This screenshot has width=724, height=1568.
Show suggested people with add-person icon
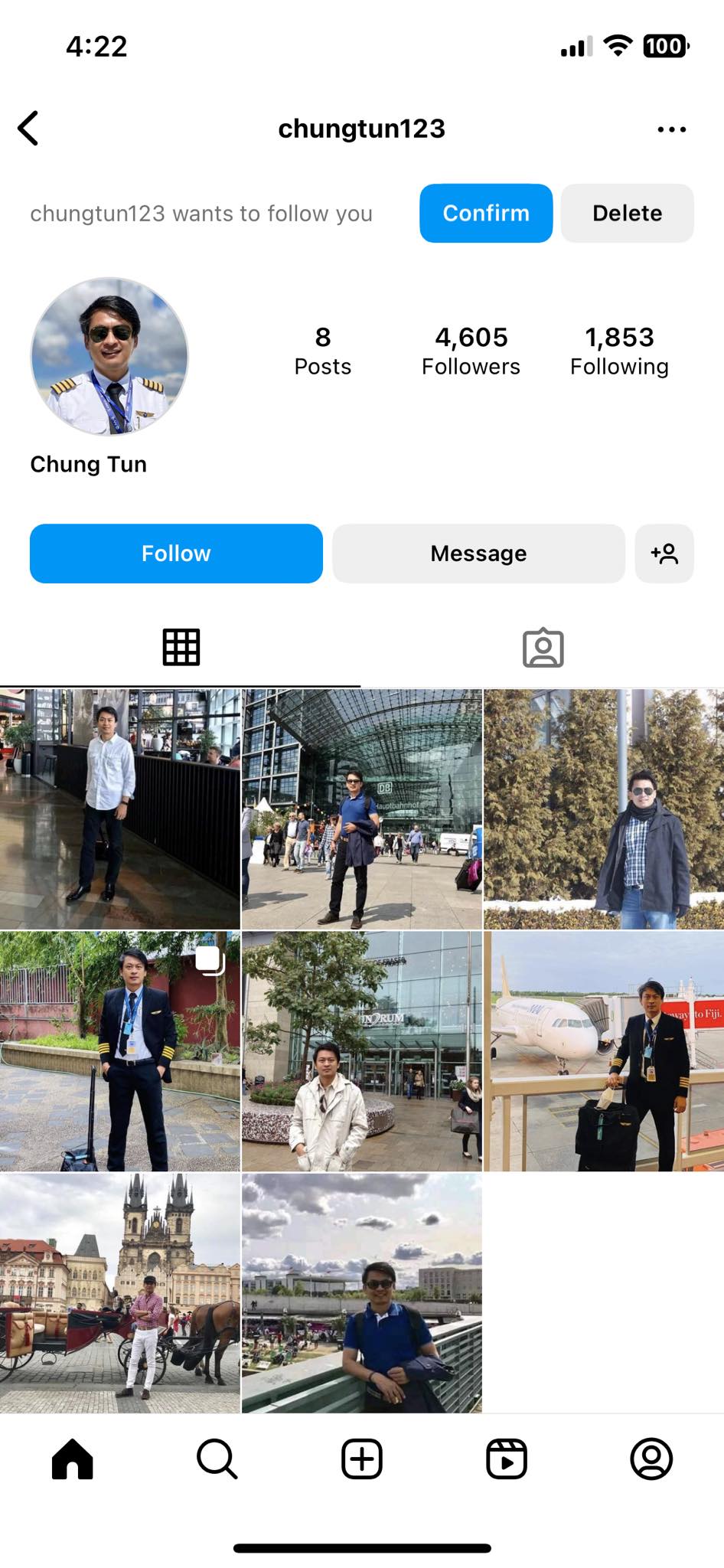[x=664, y=554]
